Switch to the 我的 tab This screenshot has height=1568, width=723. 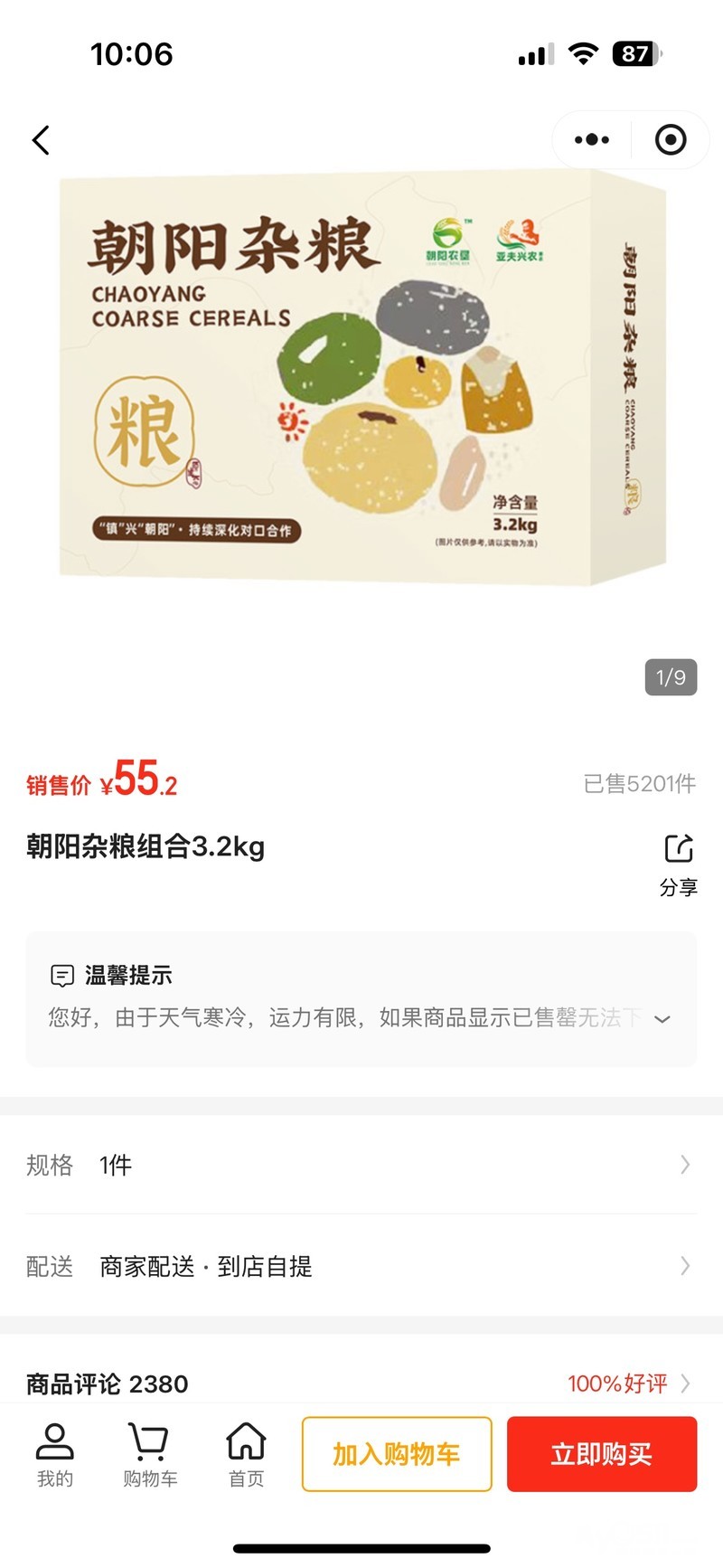tap(55, 1454)
